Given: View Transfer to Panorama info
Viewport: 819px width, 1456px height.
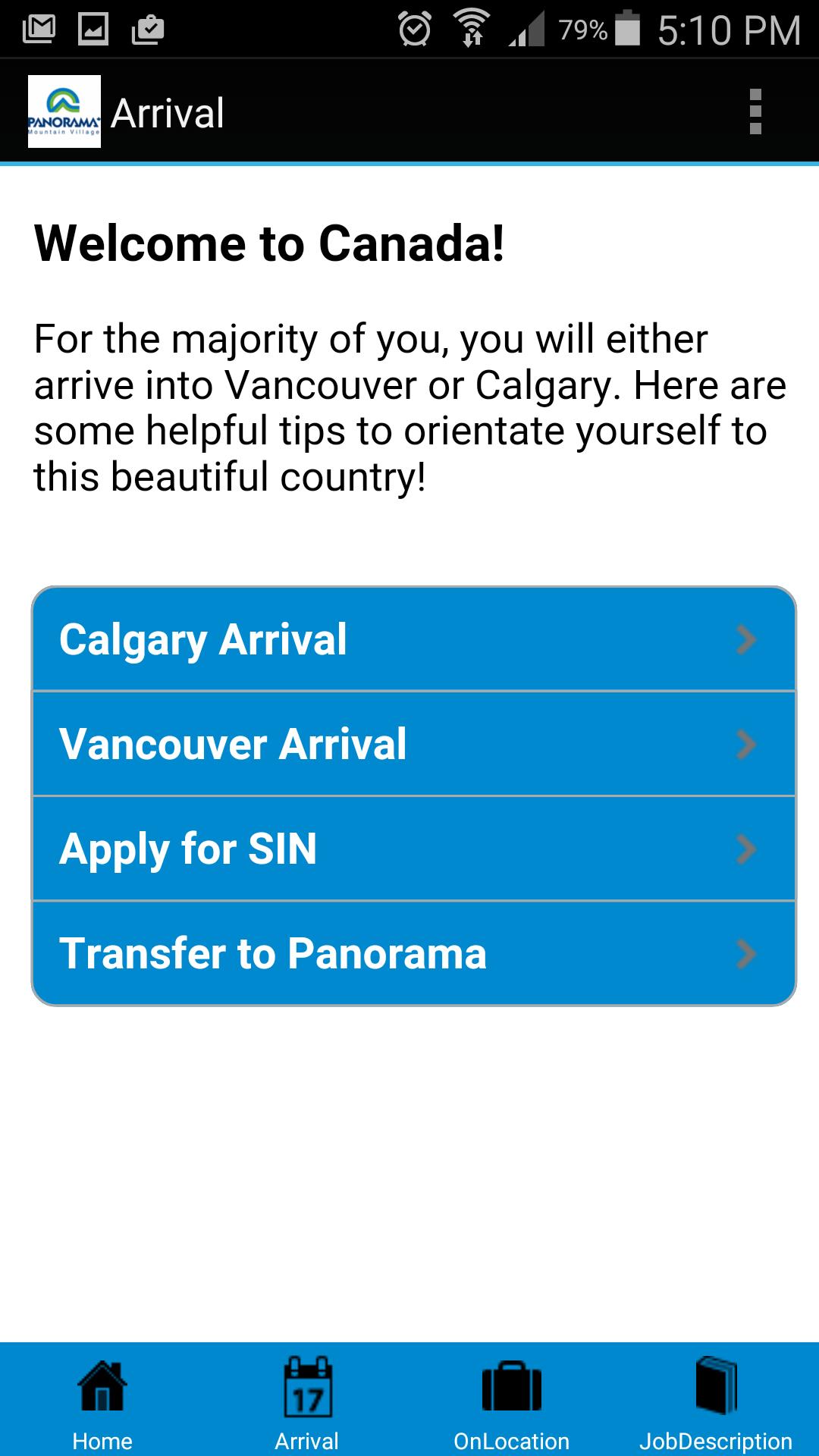Looking at the screenshot, I should tap(414, 953).
